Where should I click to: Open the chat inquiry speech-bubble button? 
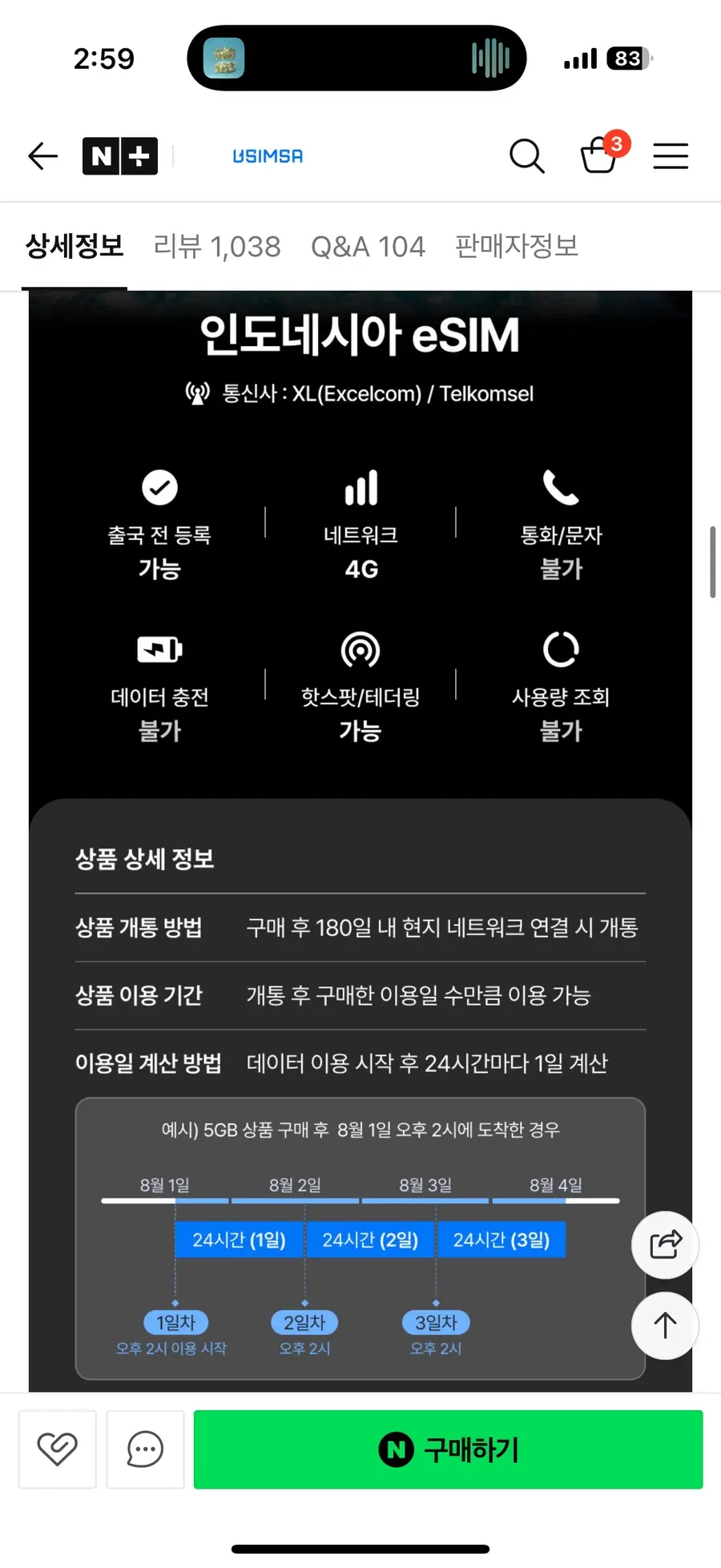click(x=145, y=1449)
